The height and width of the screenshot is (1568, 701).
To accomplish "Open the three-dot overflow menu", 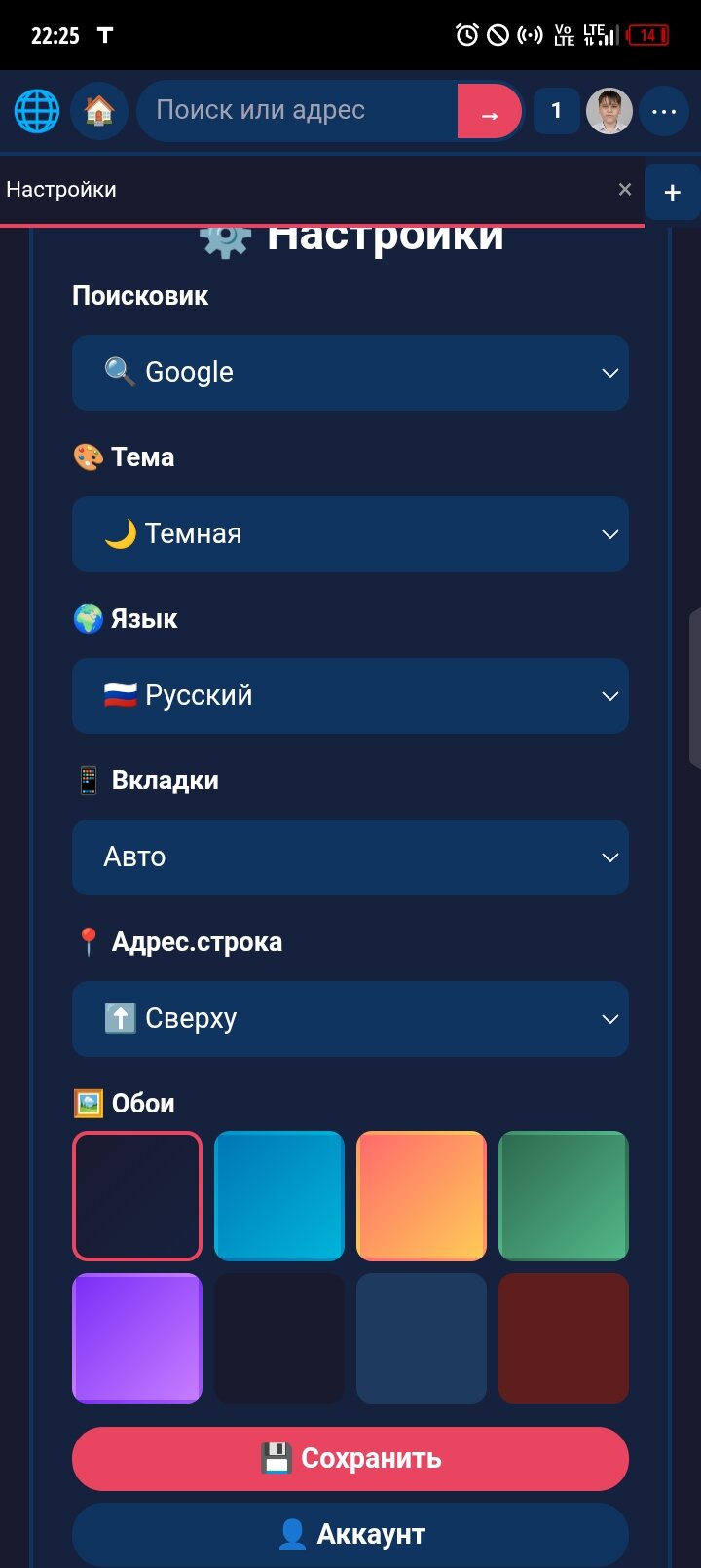I will coord(664,112).
